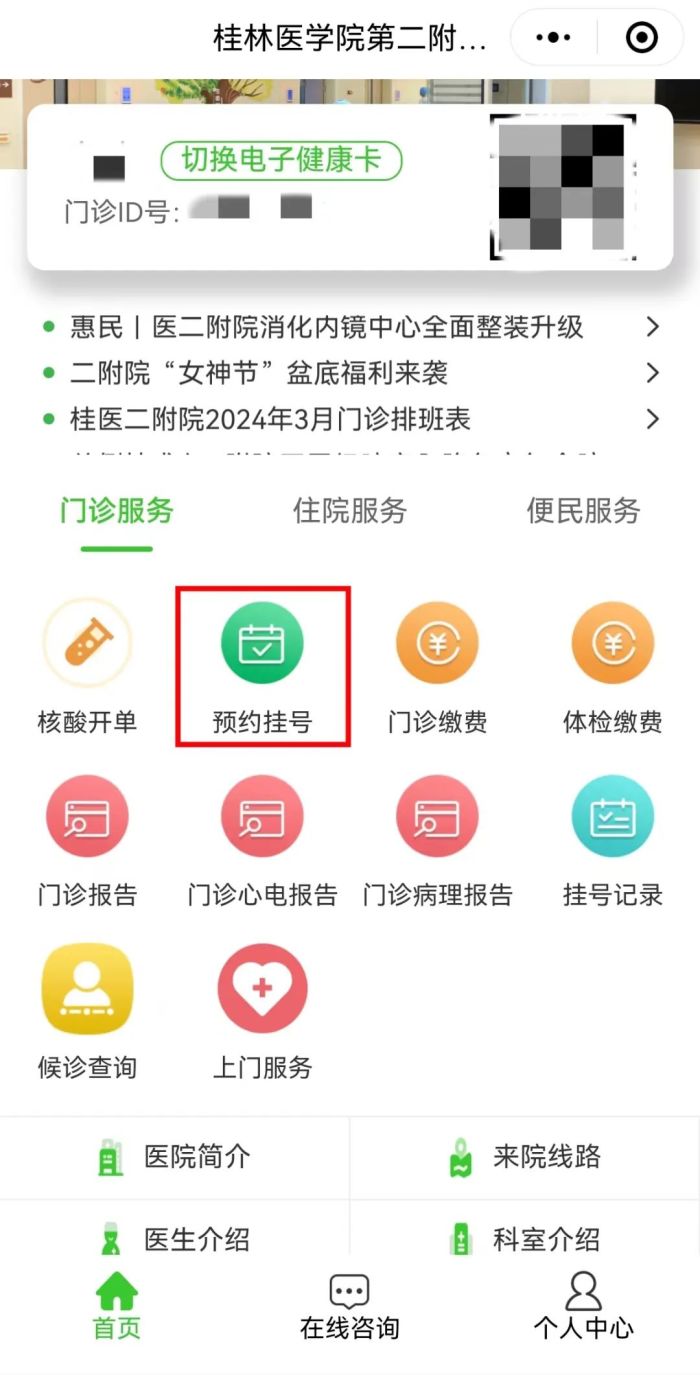Screen dimensions: 700x1375
Task: Close the mini program
Action: click(641, 38)
